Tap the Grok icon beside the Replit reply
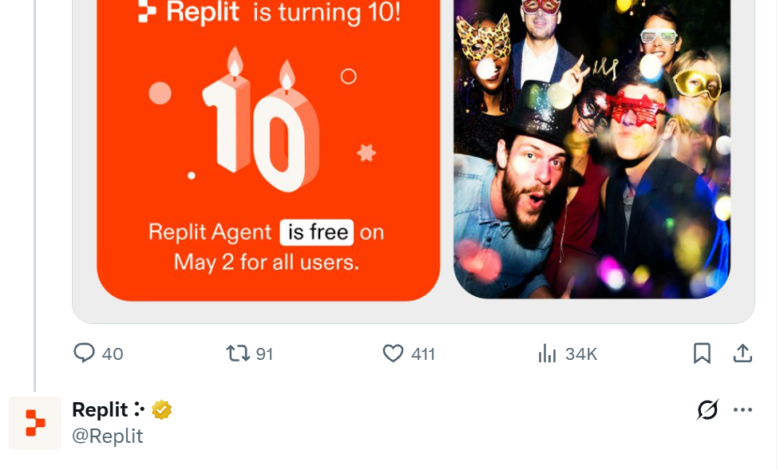 click(707, 410)
